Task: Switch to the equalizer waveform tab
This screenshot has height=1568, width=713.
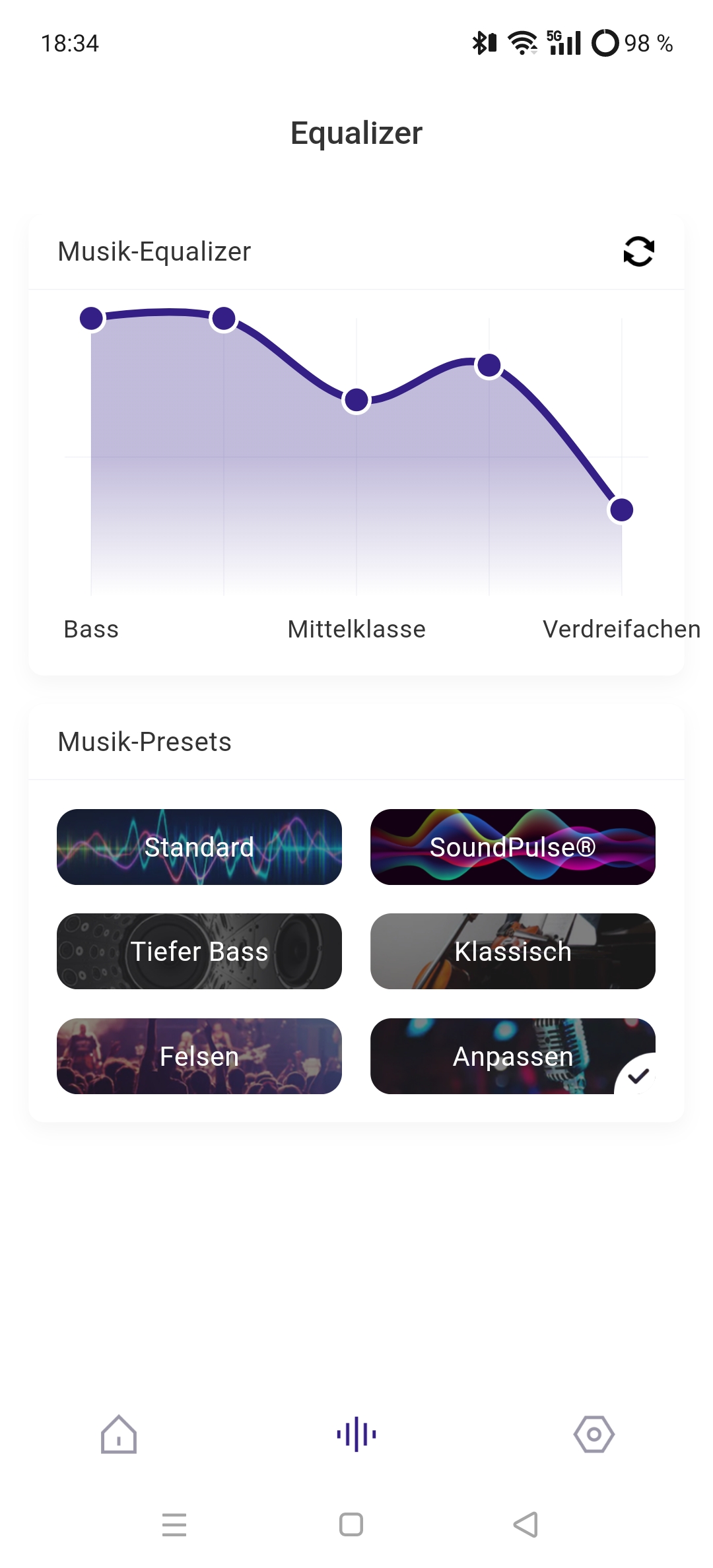Action: coord(356,1434)
